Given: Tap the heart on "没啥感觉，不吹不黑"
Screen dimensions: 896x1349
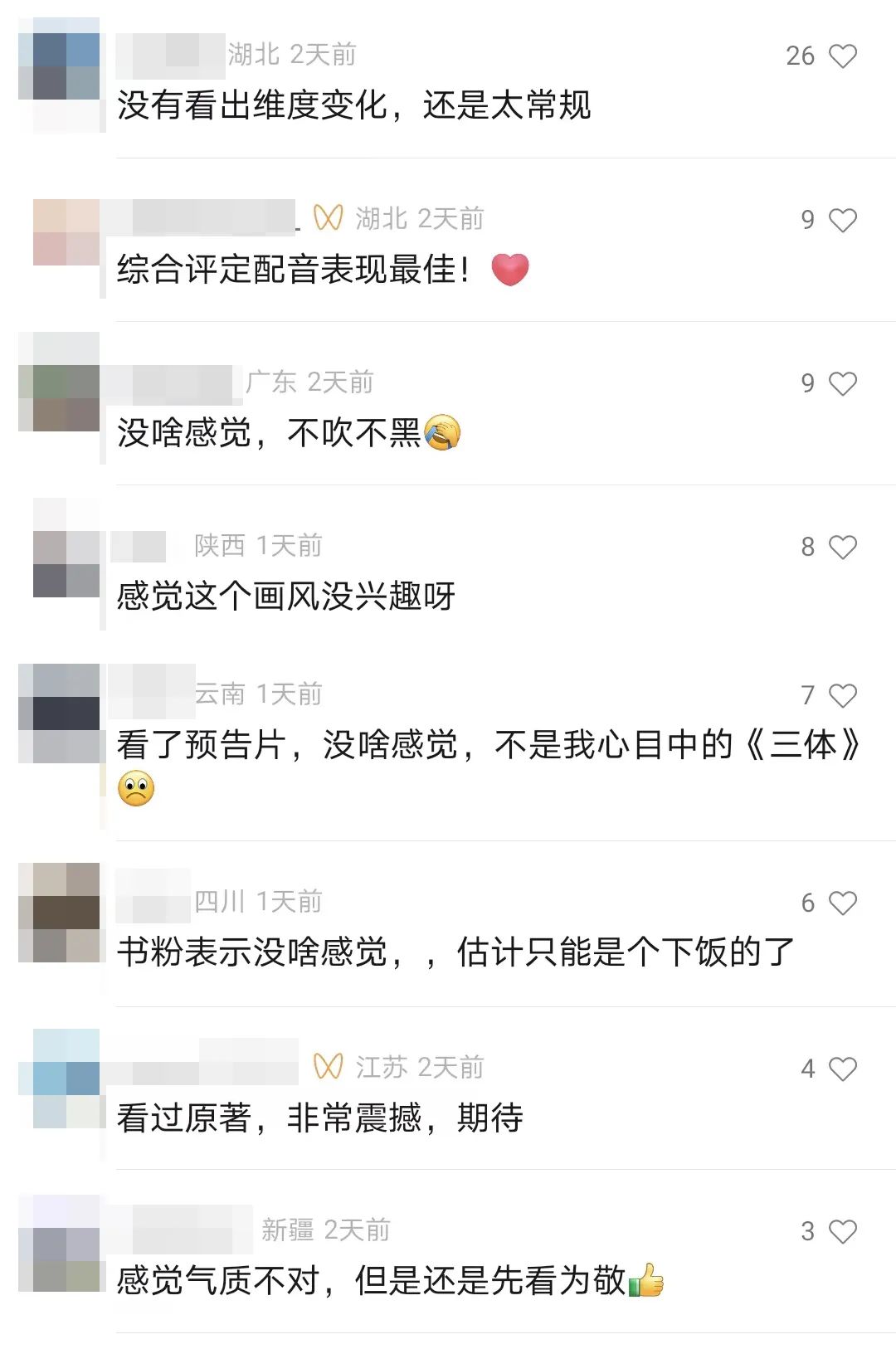Looking at the screenshot, I should click(x=843, y=384).
